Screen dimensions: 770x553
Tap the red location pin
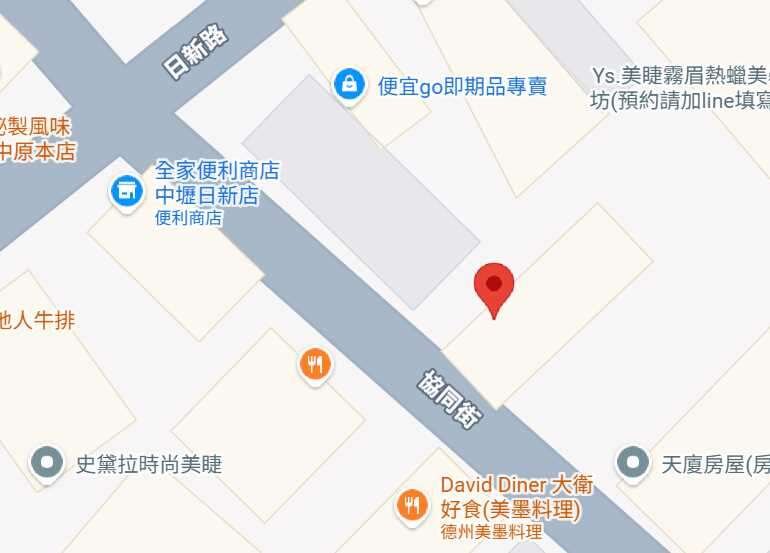click(493, 286)
